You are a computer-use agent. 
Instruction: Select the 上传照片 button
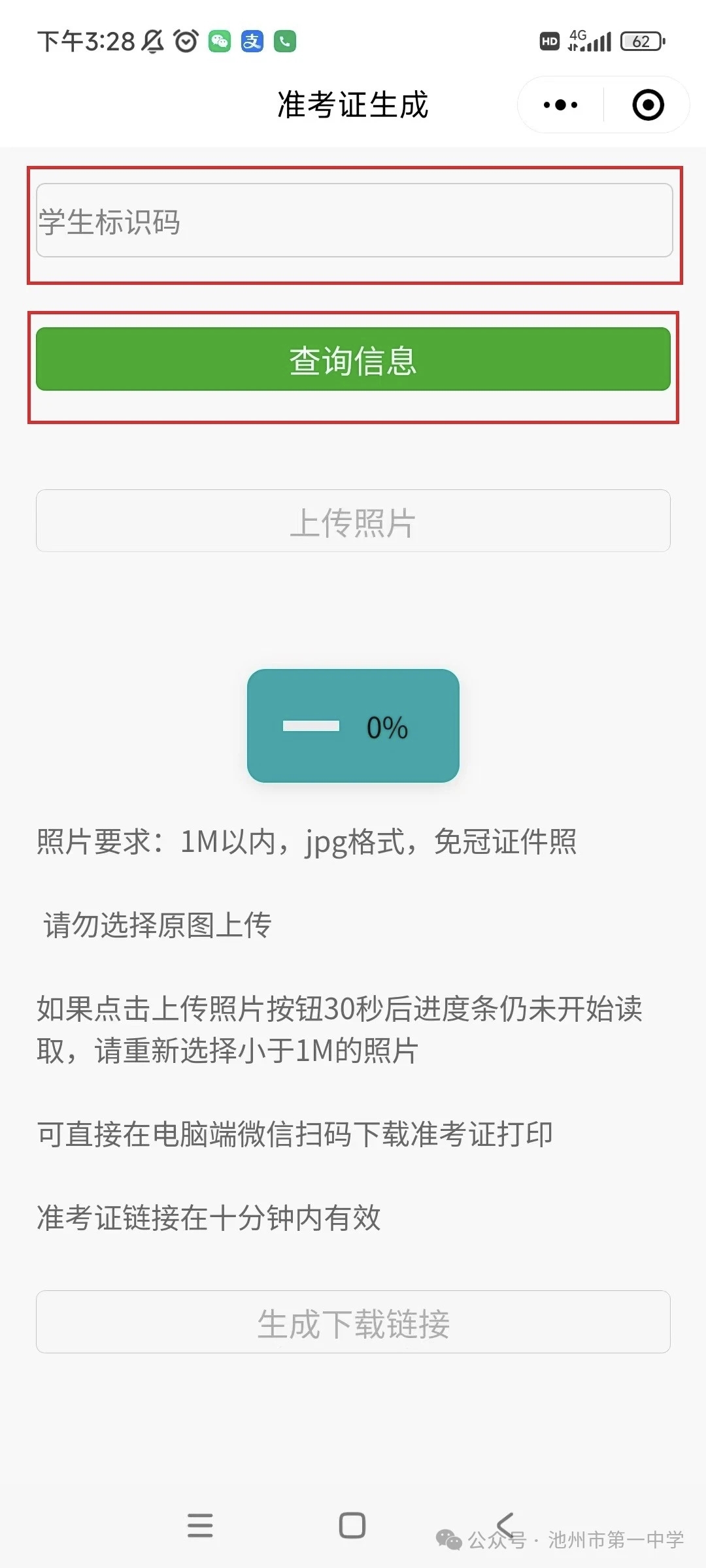pos(353,521)
